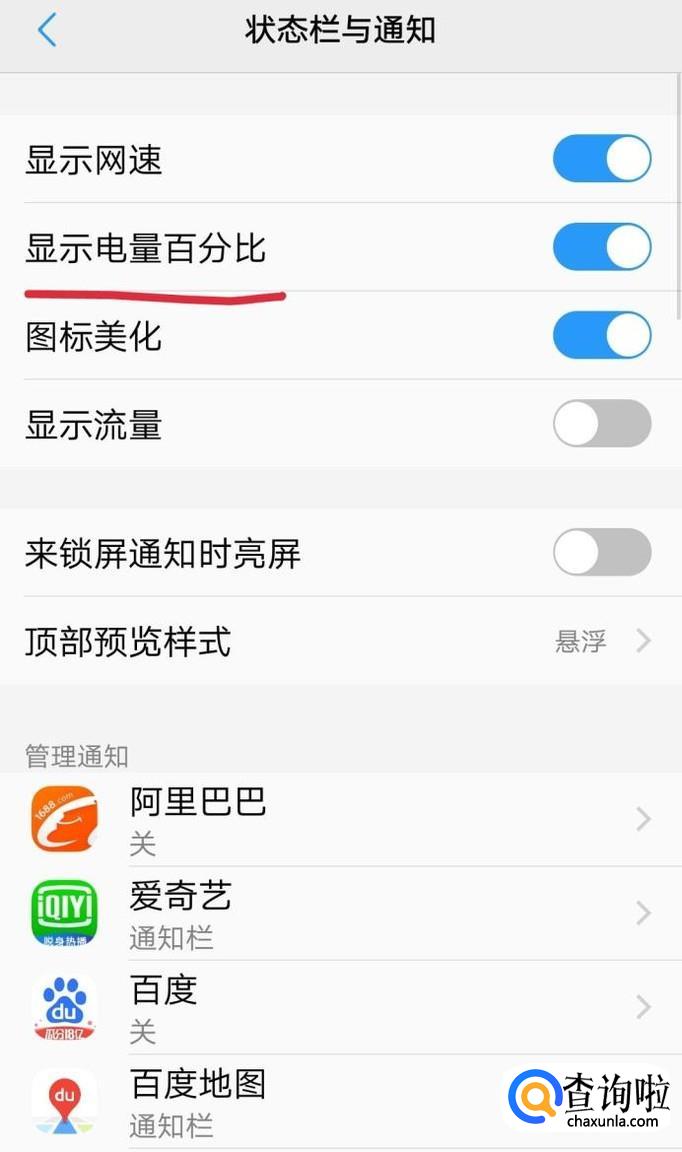This screenshot has width=682, height=1152.
Task: Turn on 来锁屏通知时亮屏
Action: click(602, 553)
